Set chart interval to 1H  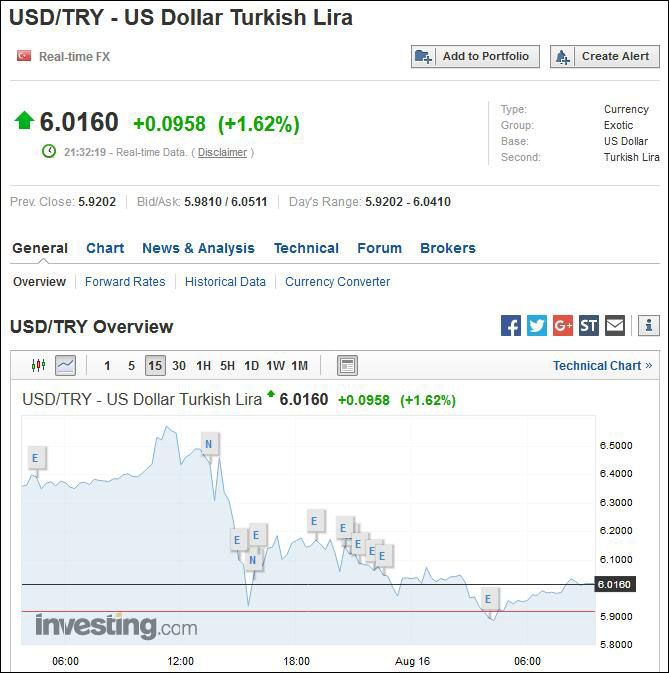[203, 365]
